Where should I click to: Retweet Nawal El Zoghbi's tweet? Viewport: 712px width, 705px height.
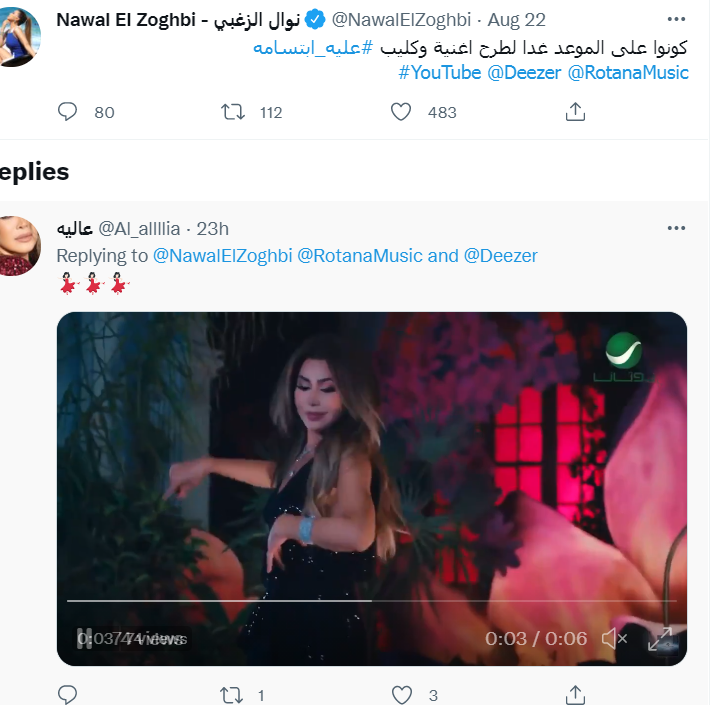pyautogui.click(x=233, y=112)
